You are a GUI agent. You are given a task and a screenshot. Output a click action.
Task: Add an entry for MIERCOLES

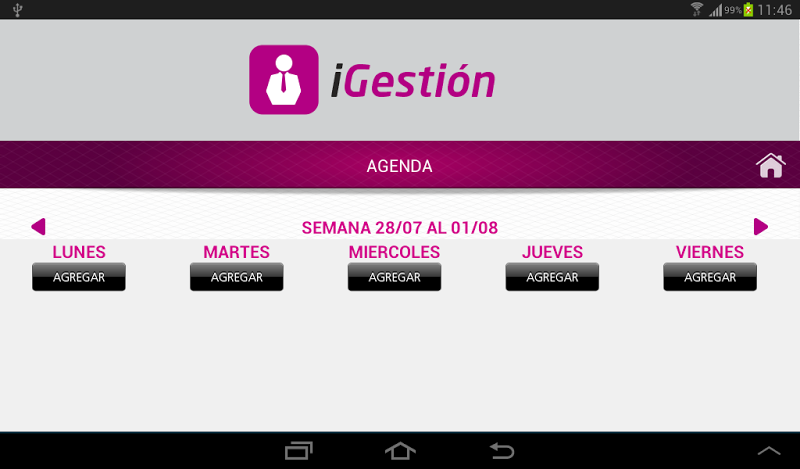click(394, 277)
